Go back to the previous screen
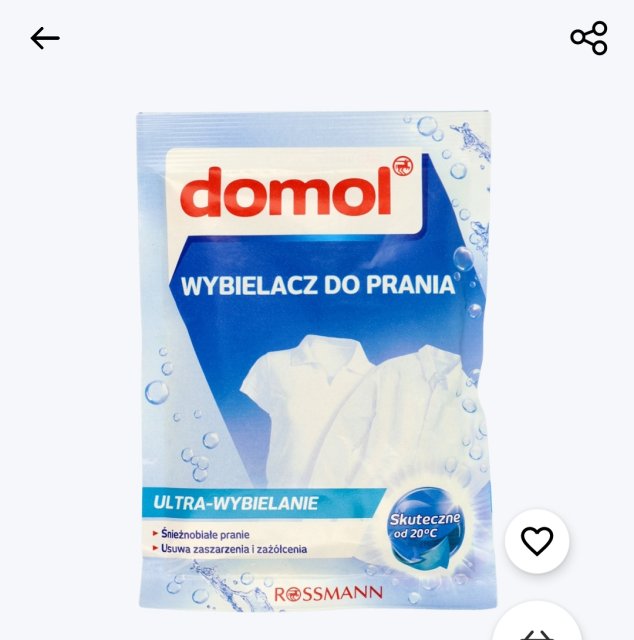634x640 pixels. tap(45, 38)
